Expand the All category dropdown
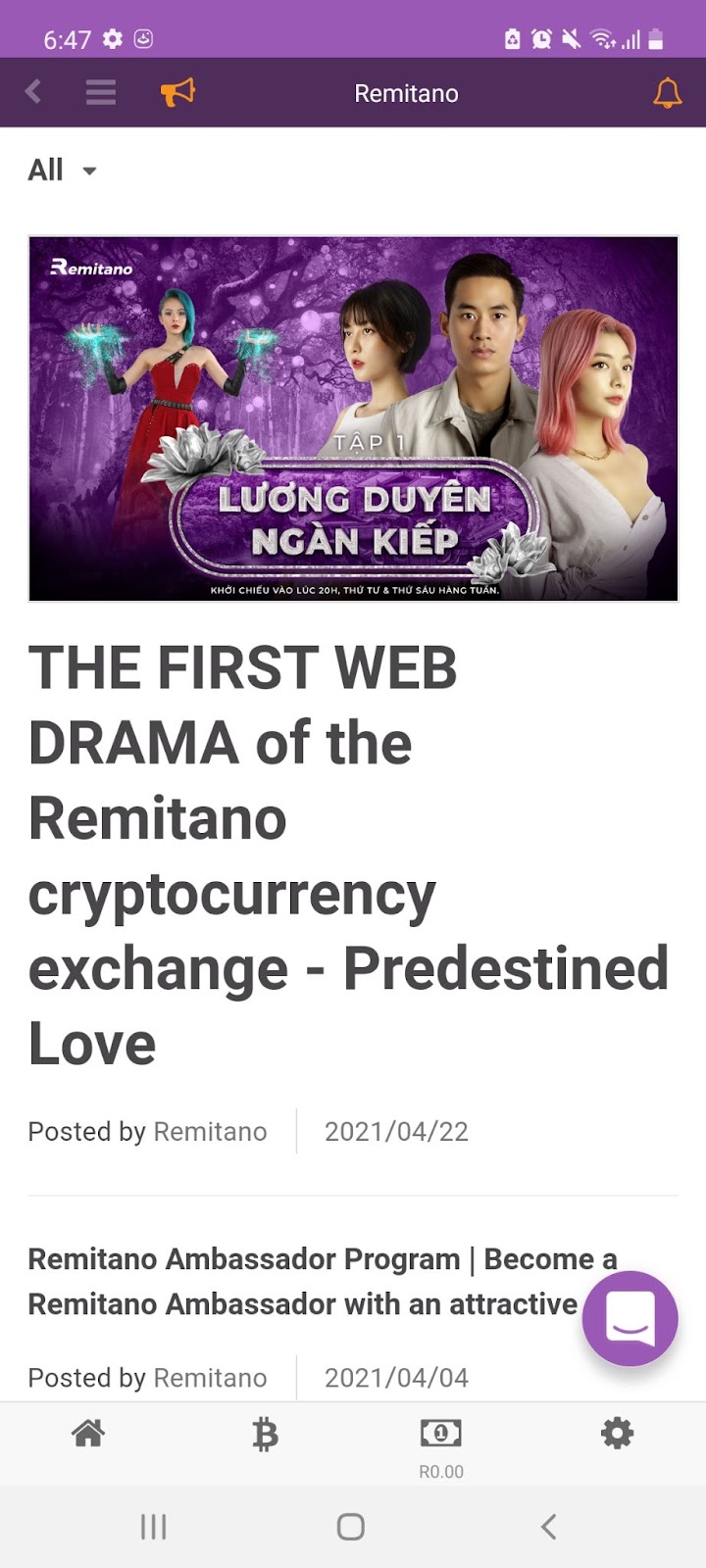Screen dimensions: 706x1568 pyautogui.click(x=63, y=171)
